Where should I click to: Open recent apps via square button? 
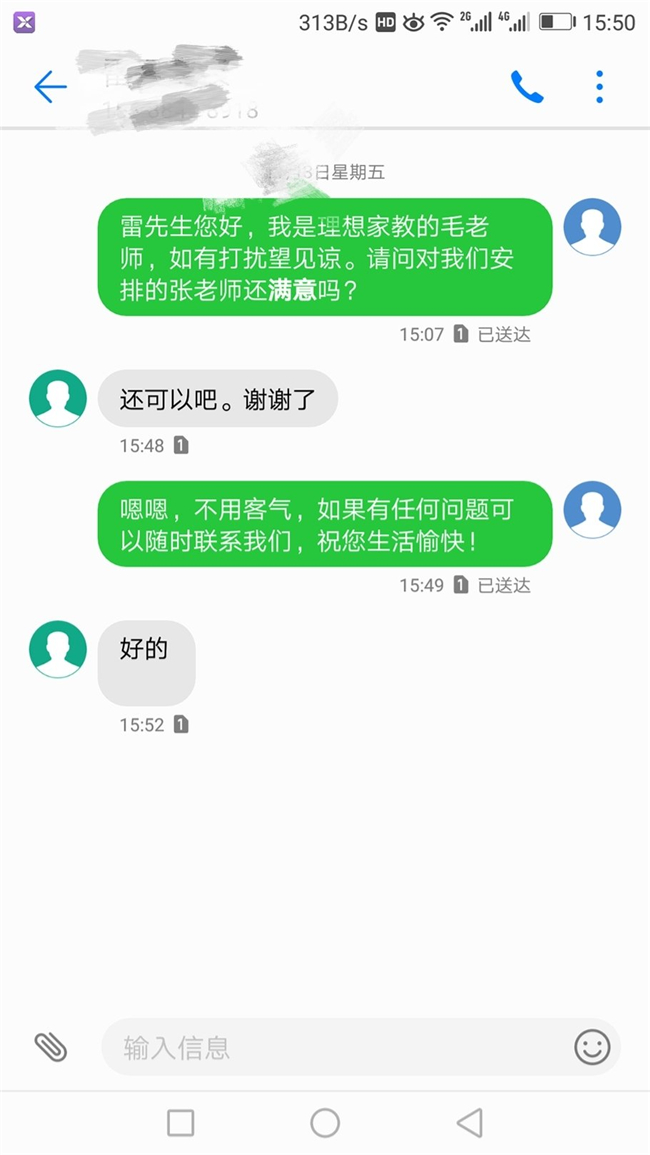click(181, 1123)
